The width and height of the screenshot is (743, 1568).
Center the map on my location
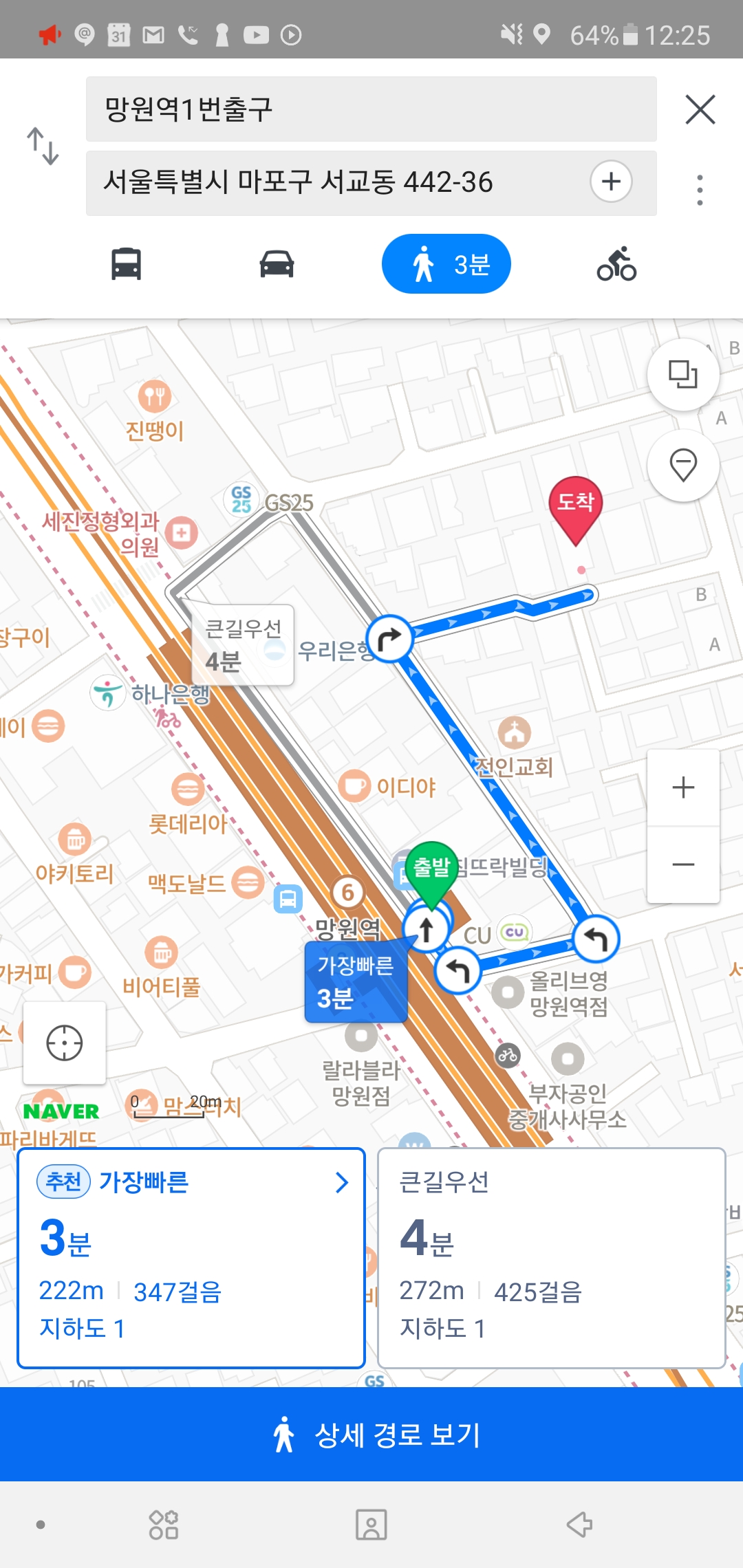[x=65, y=1043]
